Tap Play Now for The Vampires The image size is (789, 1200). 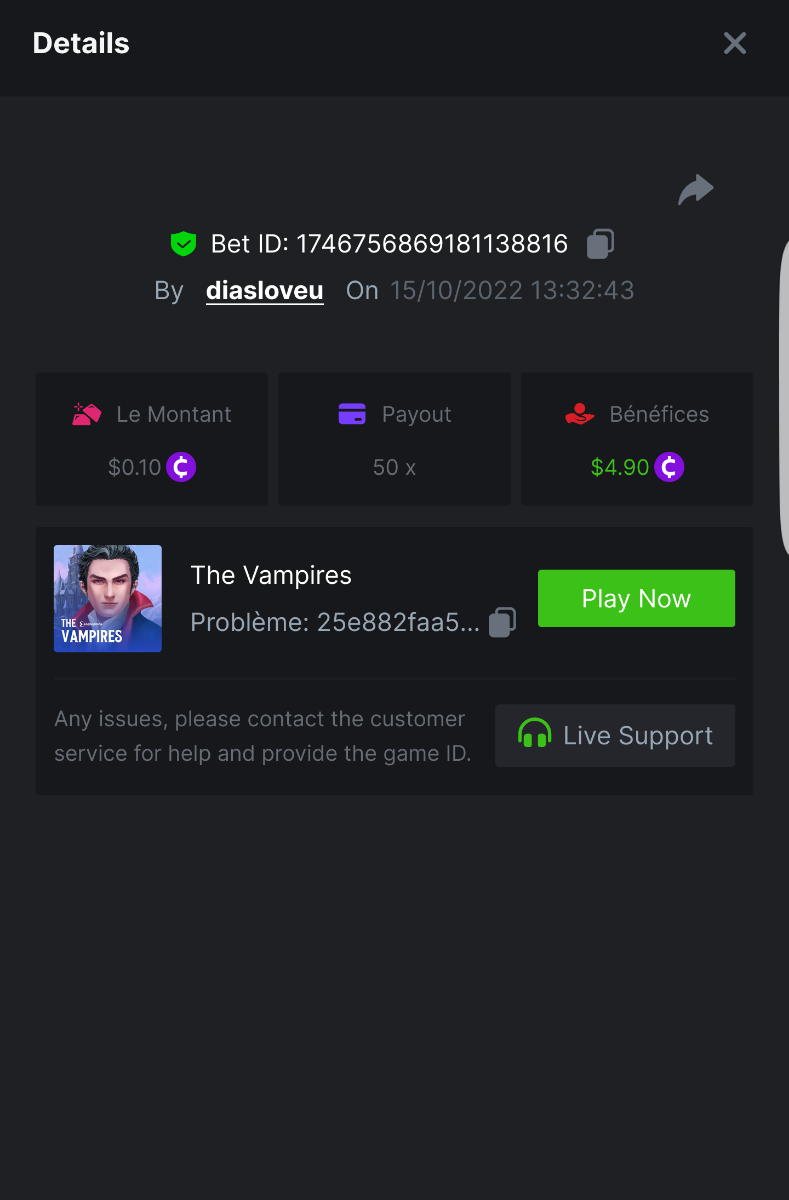point(636,599)
